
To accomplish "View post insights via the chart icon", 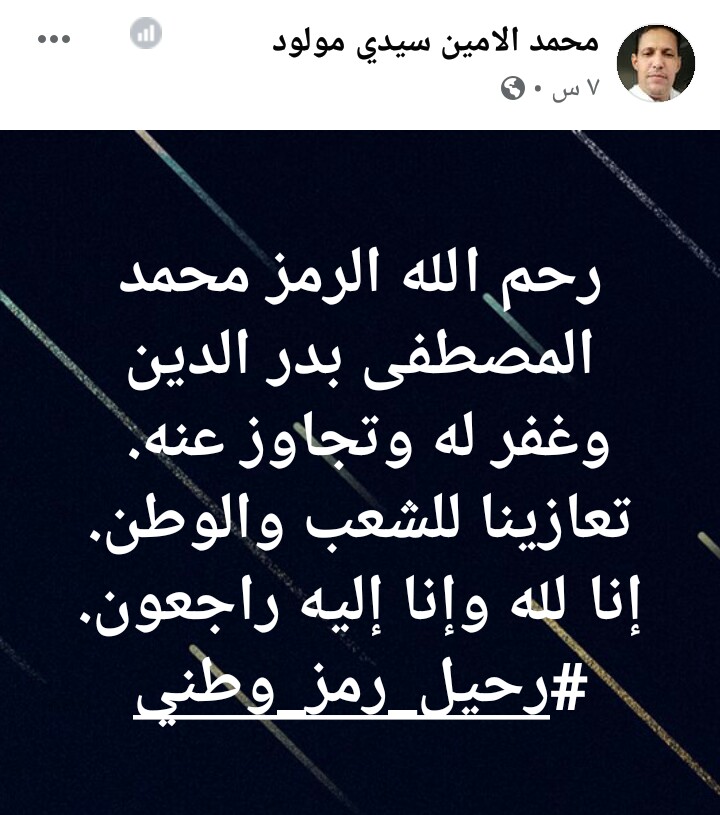I will pos(146,33).
